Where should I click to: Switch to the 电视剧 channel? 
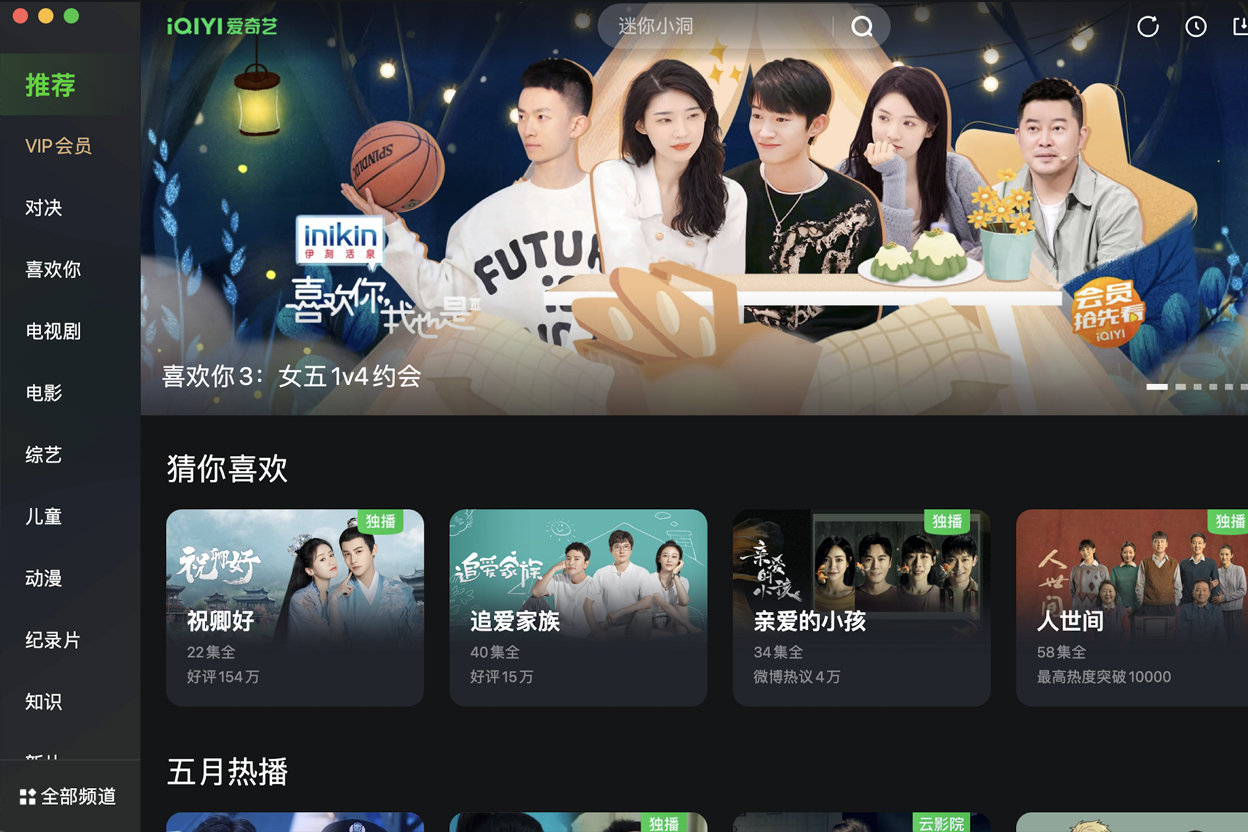[x=53, y=332]
